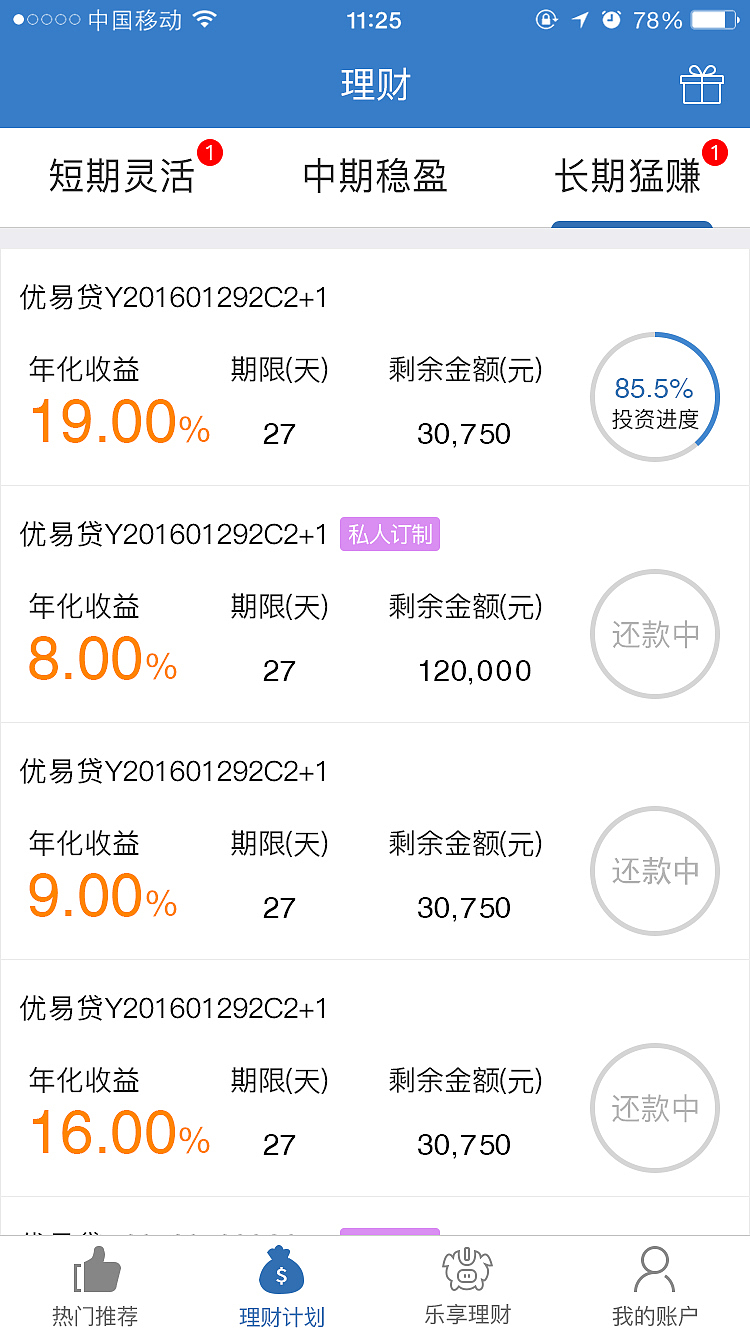Screen dimensions: 750x1334
Task: Tap the red badge on 长期猛赚
Action: [x=714, y=150]
